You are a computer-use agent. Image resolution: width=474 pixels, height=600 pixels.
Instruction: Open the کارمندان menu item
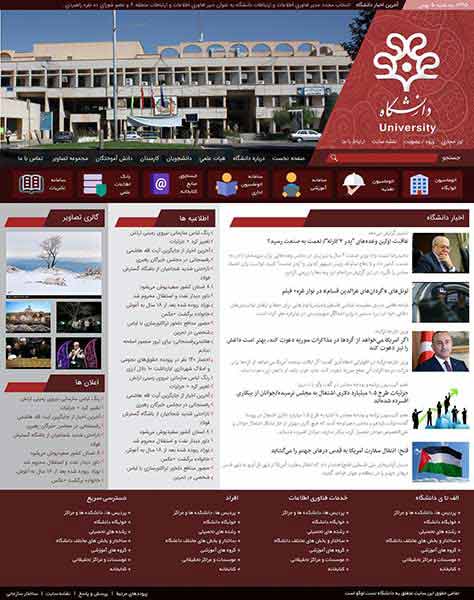tap(149, 158)
